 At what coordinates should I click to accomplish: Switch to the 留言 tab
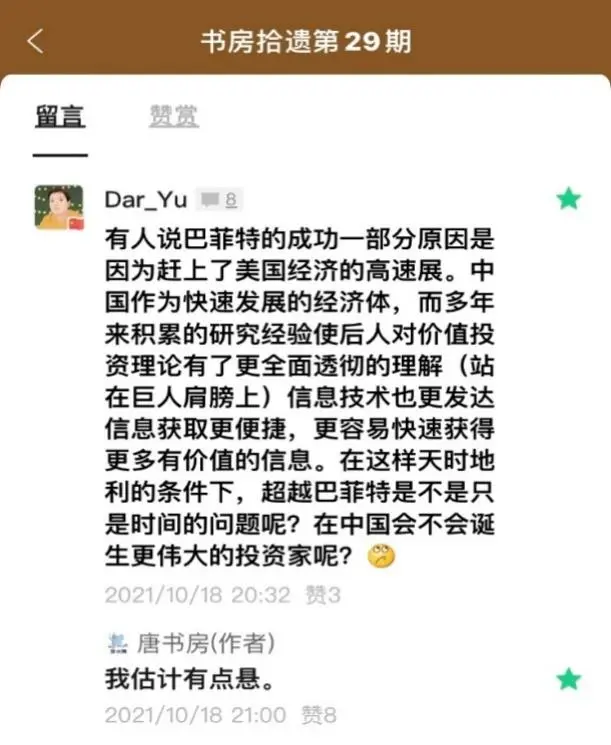click(60, 116)
